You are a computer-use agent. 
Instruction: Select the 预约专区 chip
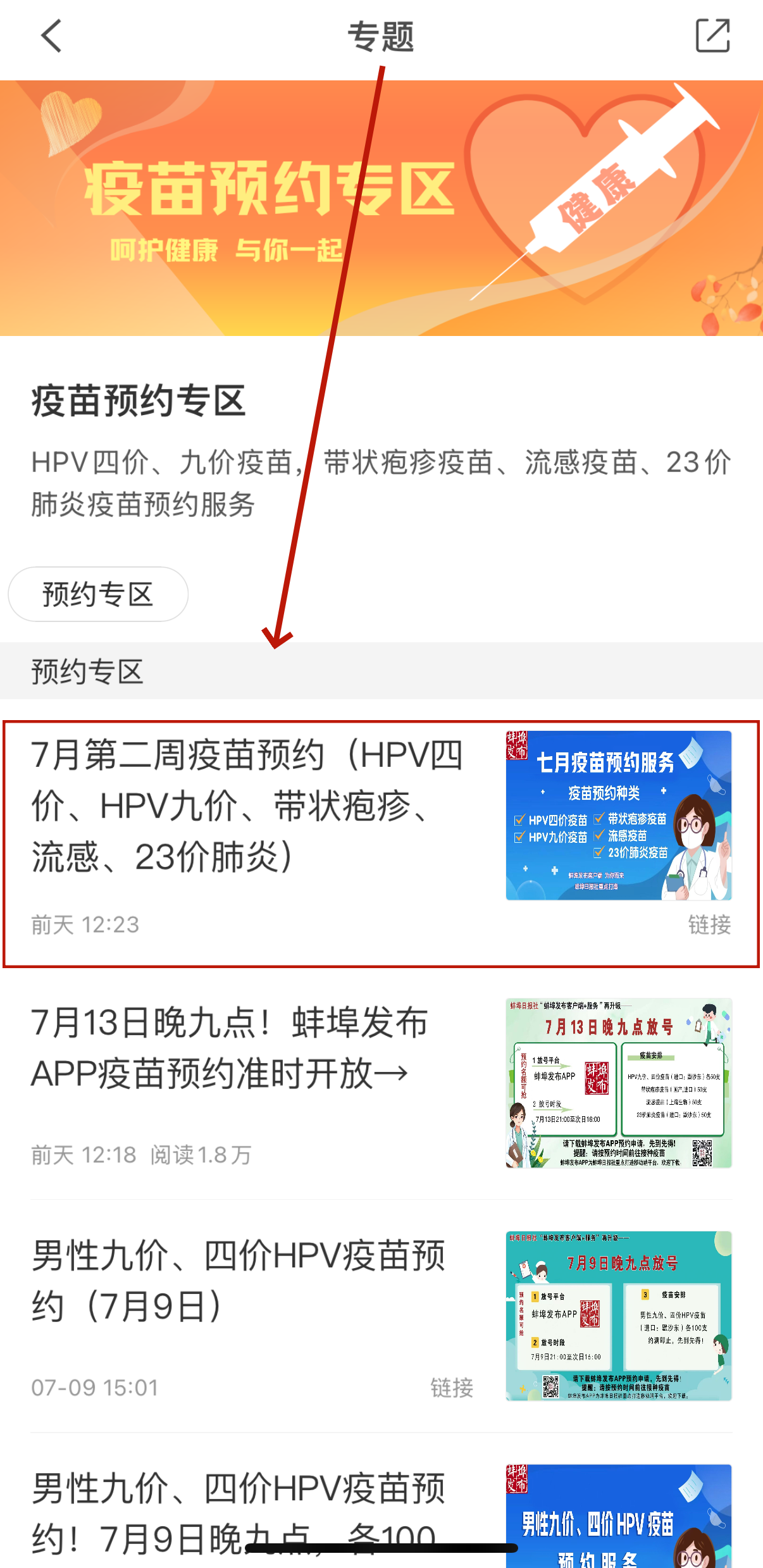click(x=98, y=594)
